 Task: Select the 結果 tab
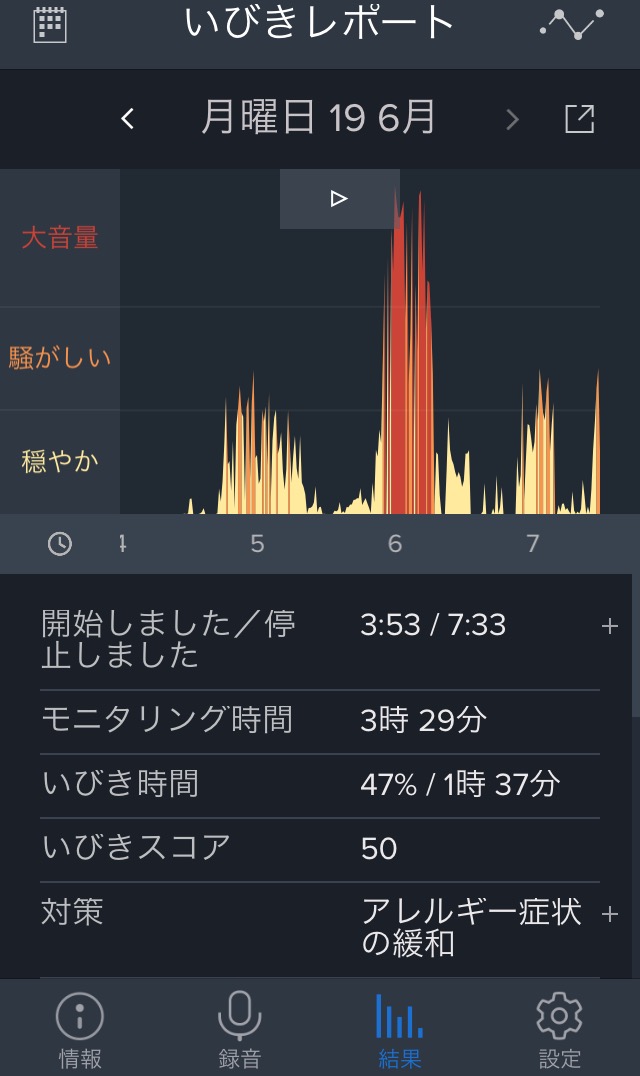coord(399,1029)
